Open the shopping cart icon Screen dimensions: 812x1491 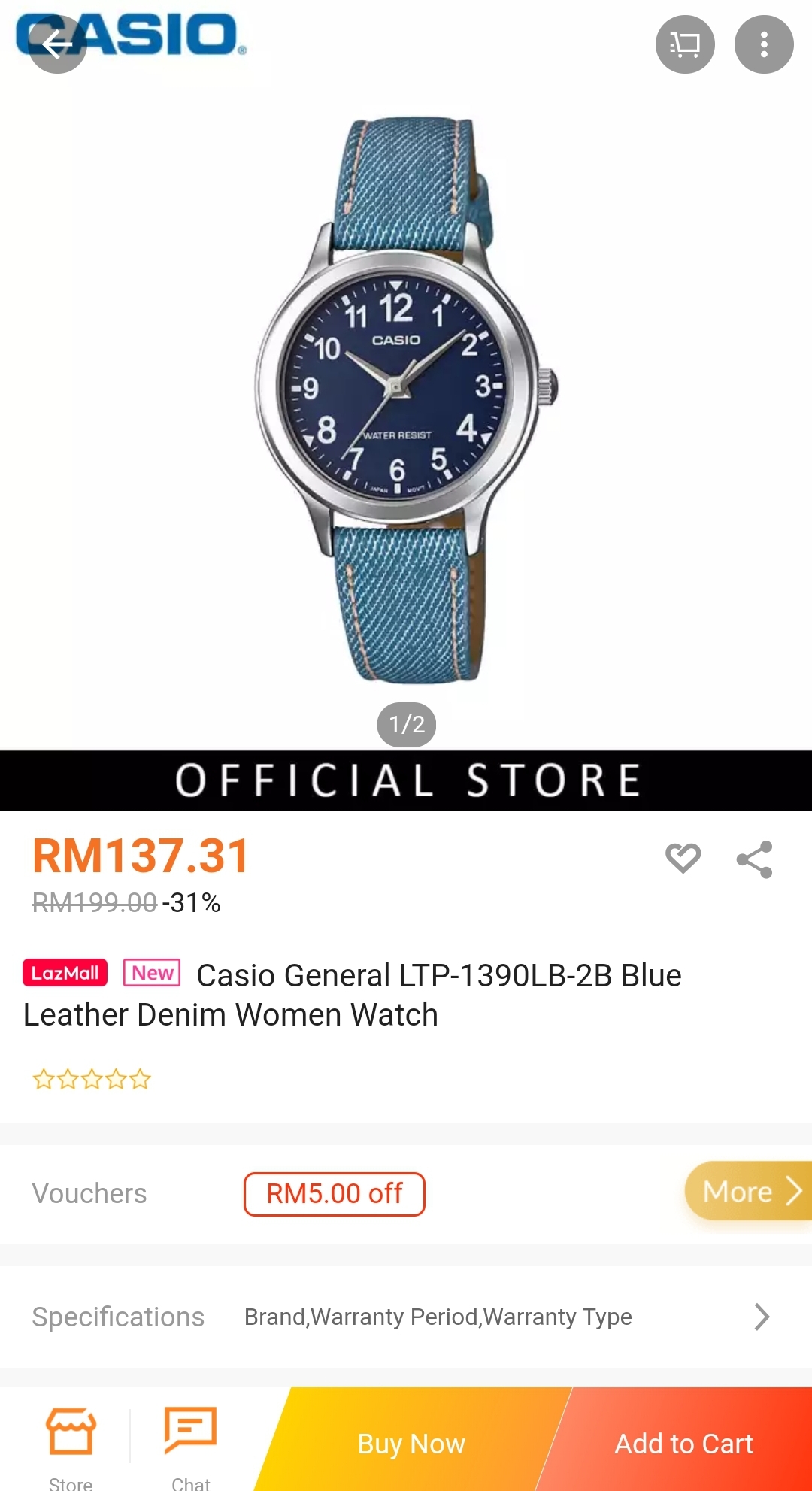(x=685, y=45)
